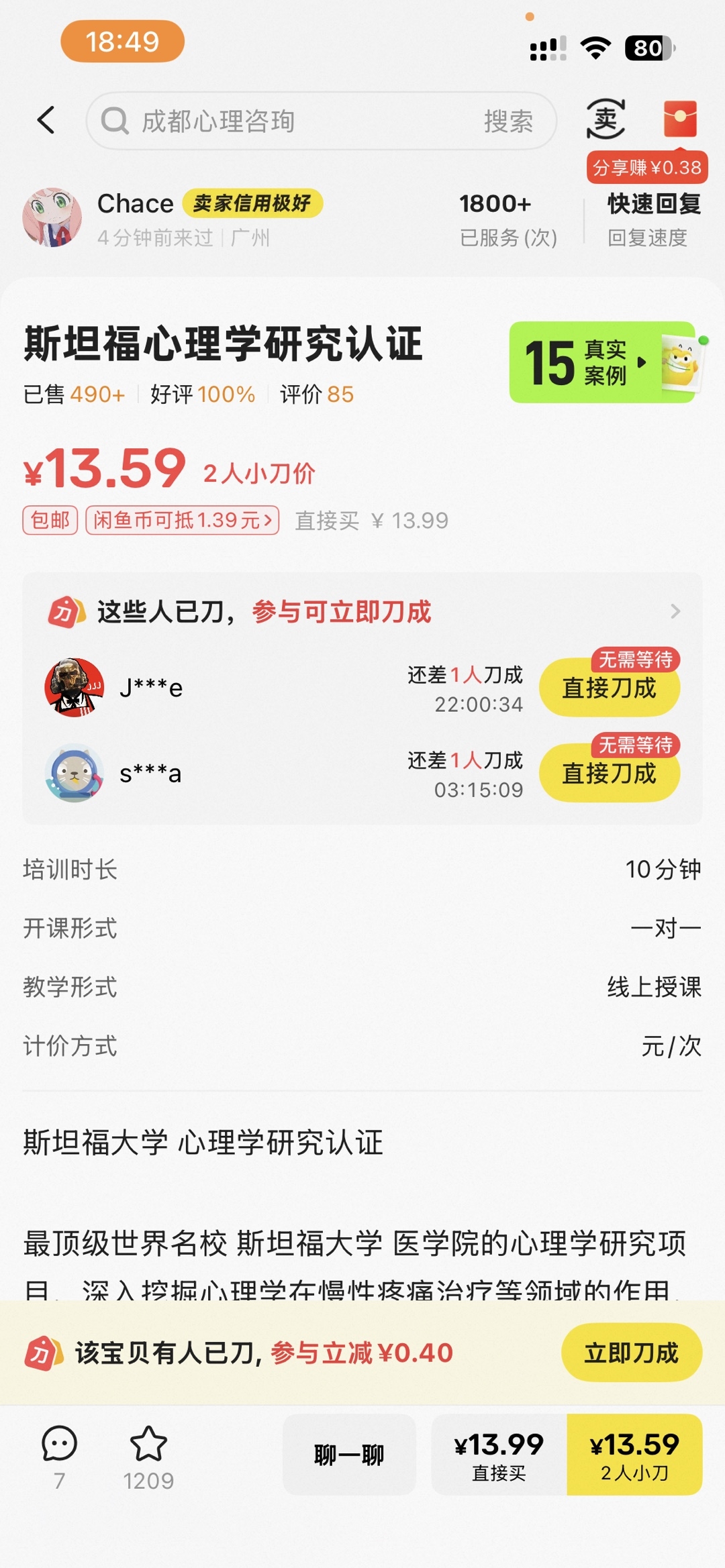Image resolution: width=725 pixels, height=1568 pixels.
Task: Choose ¥13.59 2人小刀 group price
Action: [634, 1455]
